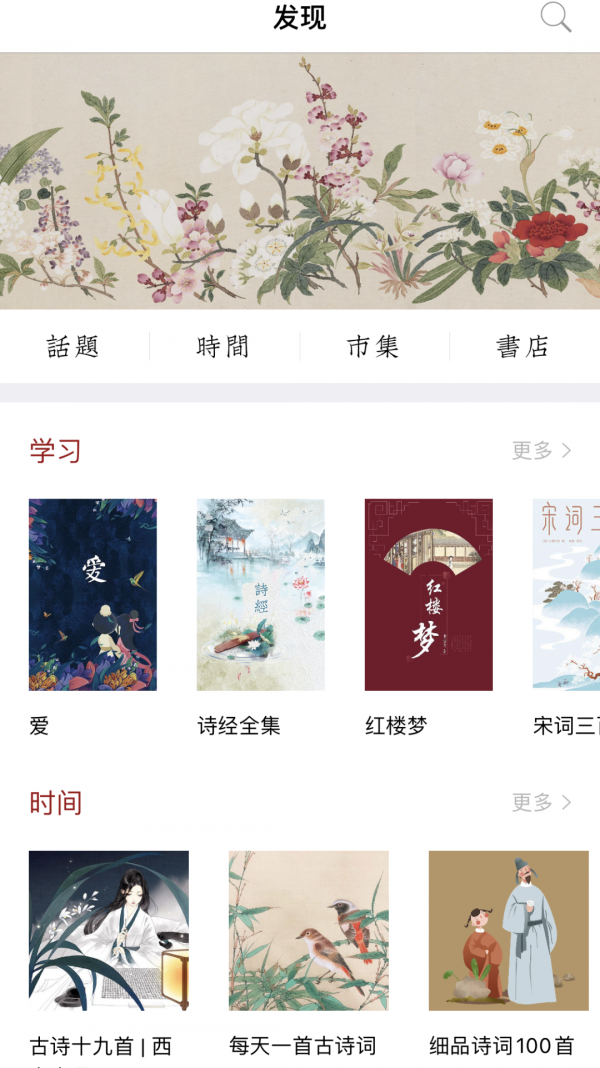This screenshot has height=1068, width=600.
Task: Open the 诗经全集 book
Action: coord(260,594)
